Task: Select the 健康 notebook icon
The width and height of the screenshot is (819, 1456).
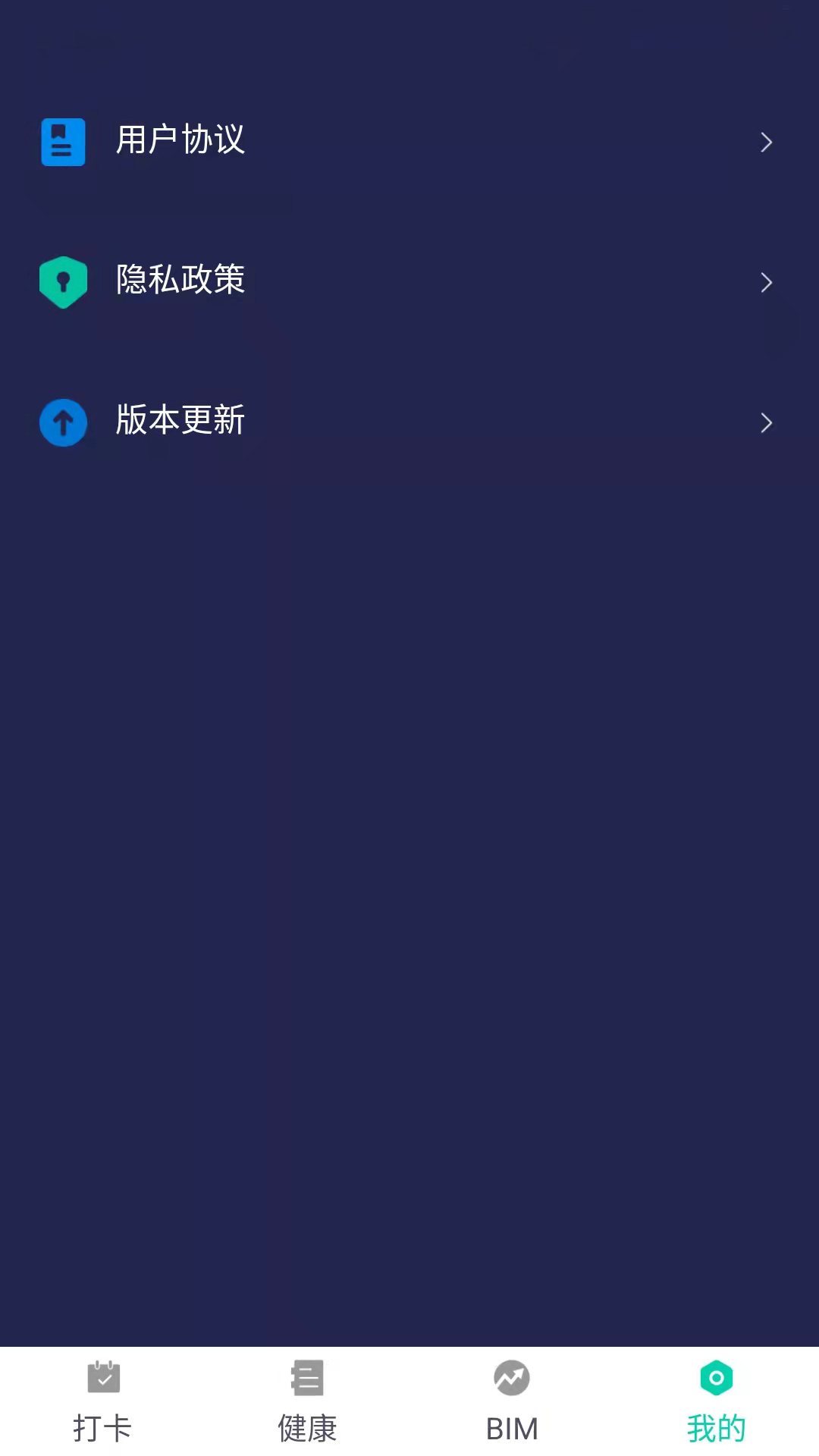Action: [x=307, y=1378]
